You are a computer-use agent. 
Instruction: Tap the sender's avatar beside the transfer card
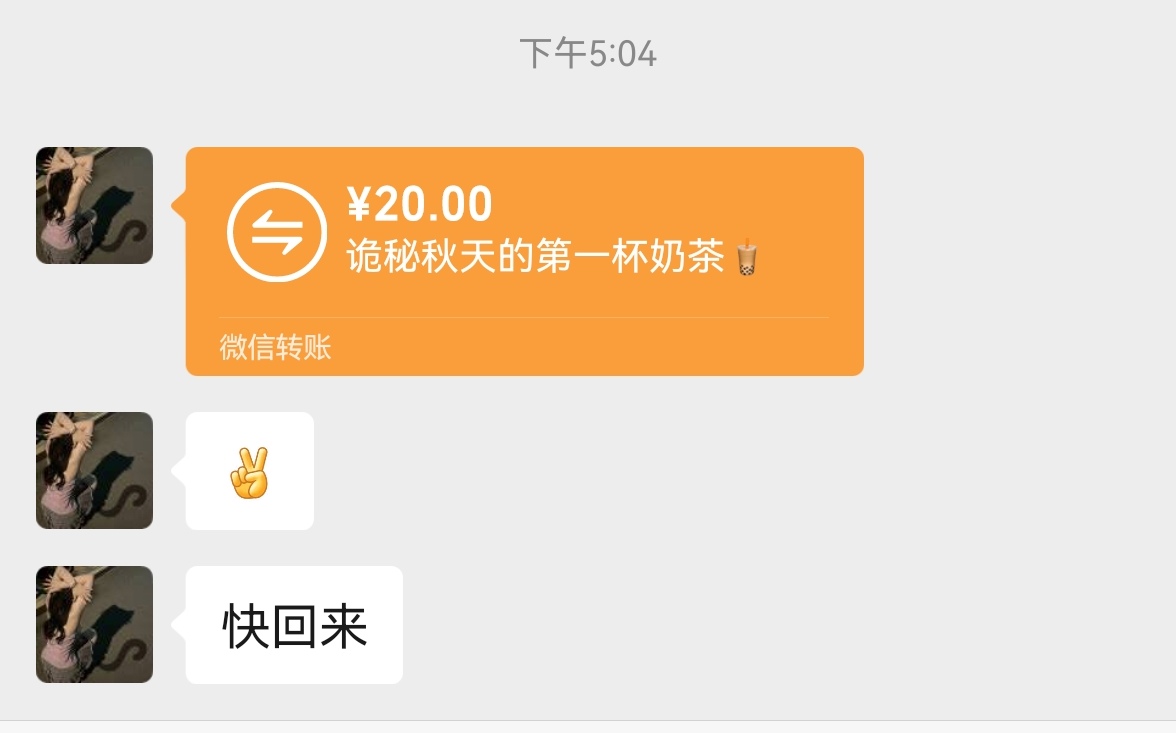[x=94, y=205]
